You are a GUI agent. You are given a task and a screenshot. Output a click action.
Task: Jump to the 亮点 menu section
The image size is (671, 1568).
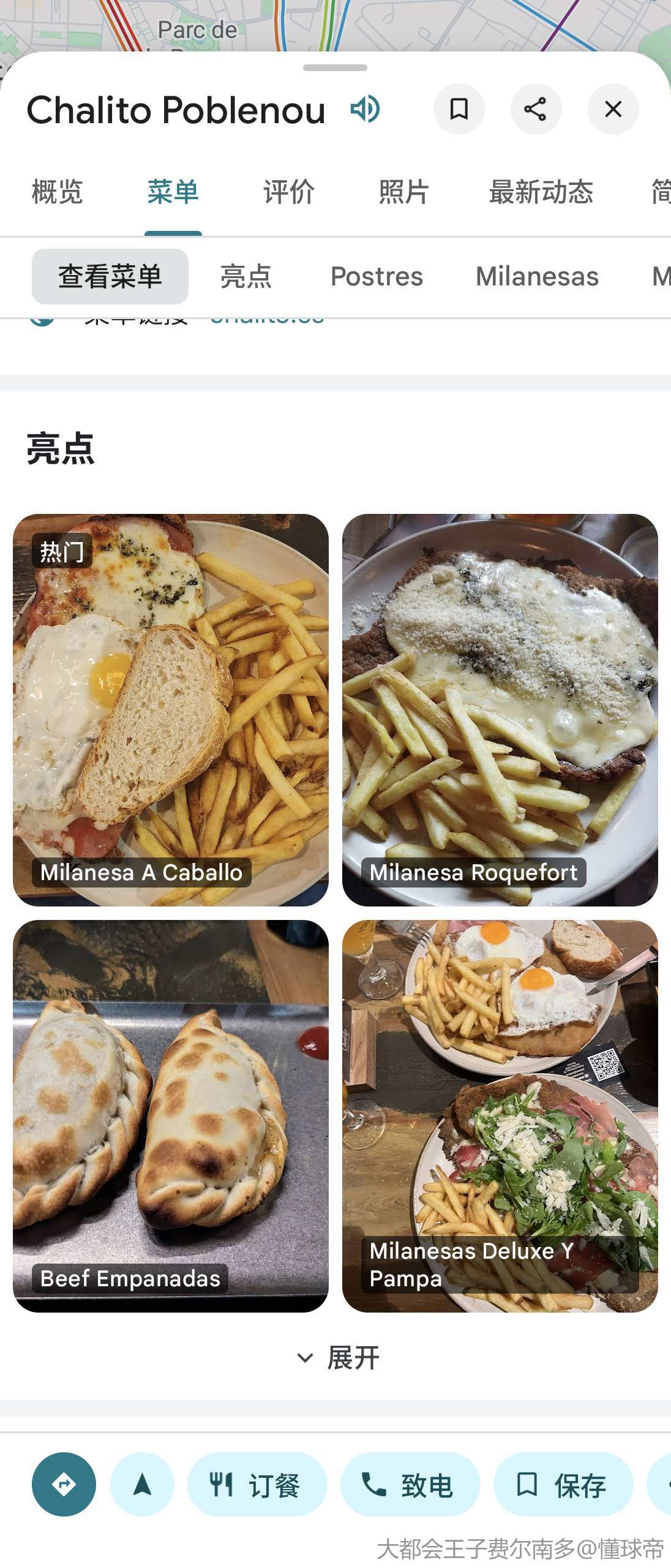click(x=246, y=276)
